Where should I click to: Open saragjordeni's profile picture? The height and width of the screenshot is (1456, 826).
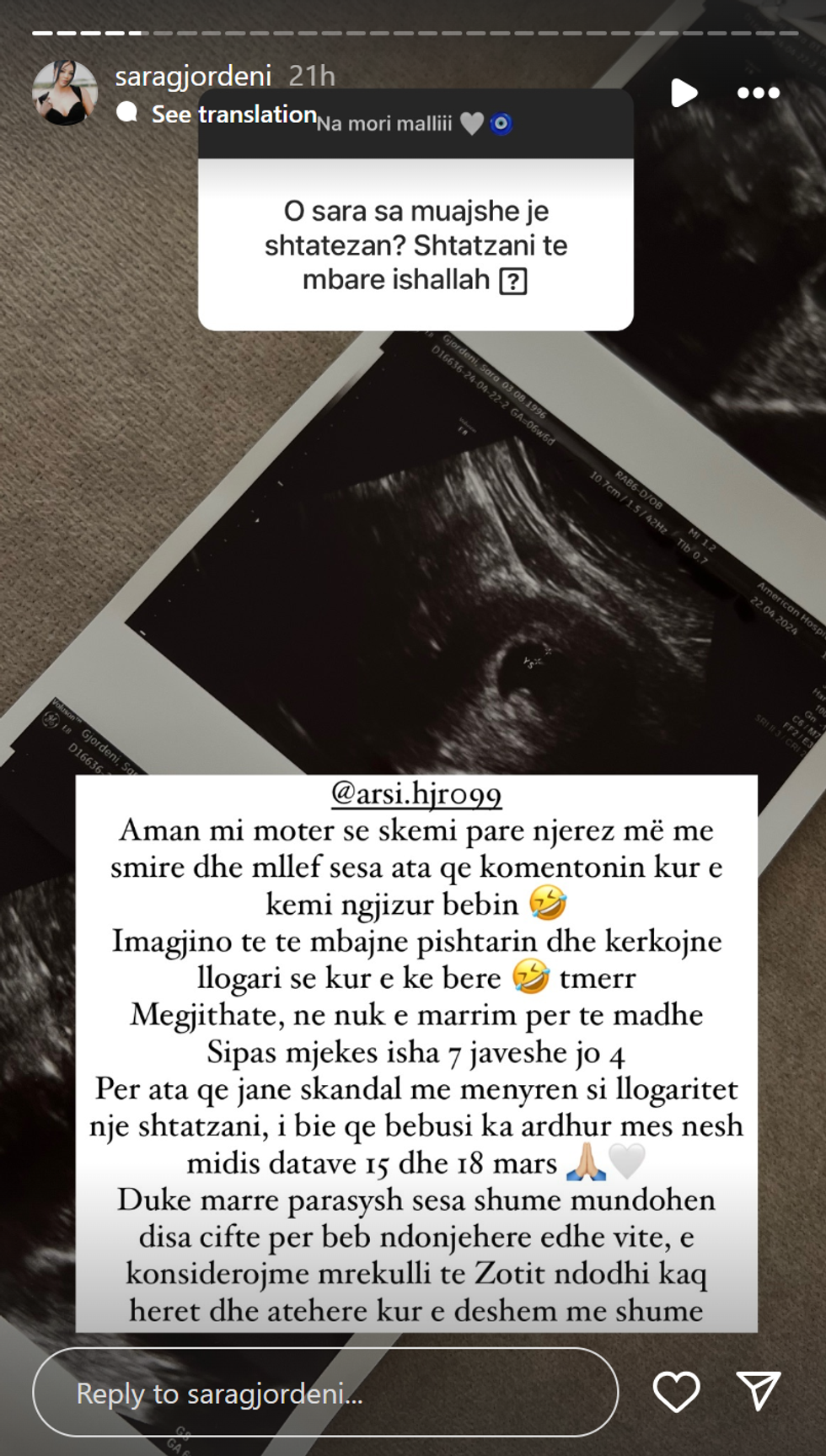pyautogui.click(x=64, y=93)
